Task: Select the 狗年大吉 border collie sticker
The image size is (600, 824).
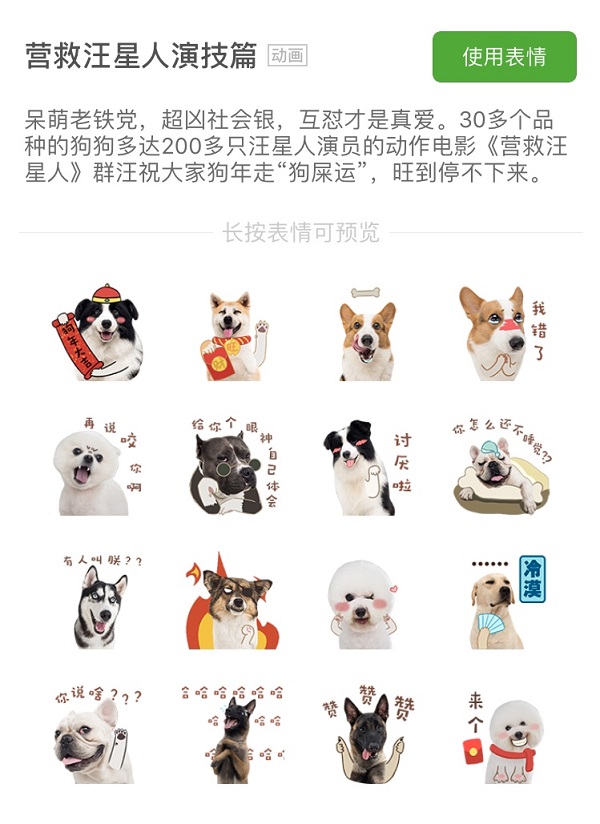Action: (x=97, y=332)
